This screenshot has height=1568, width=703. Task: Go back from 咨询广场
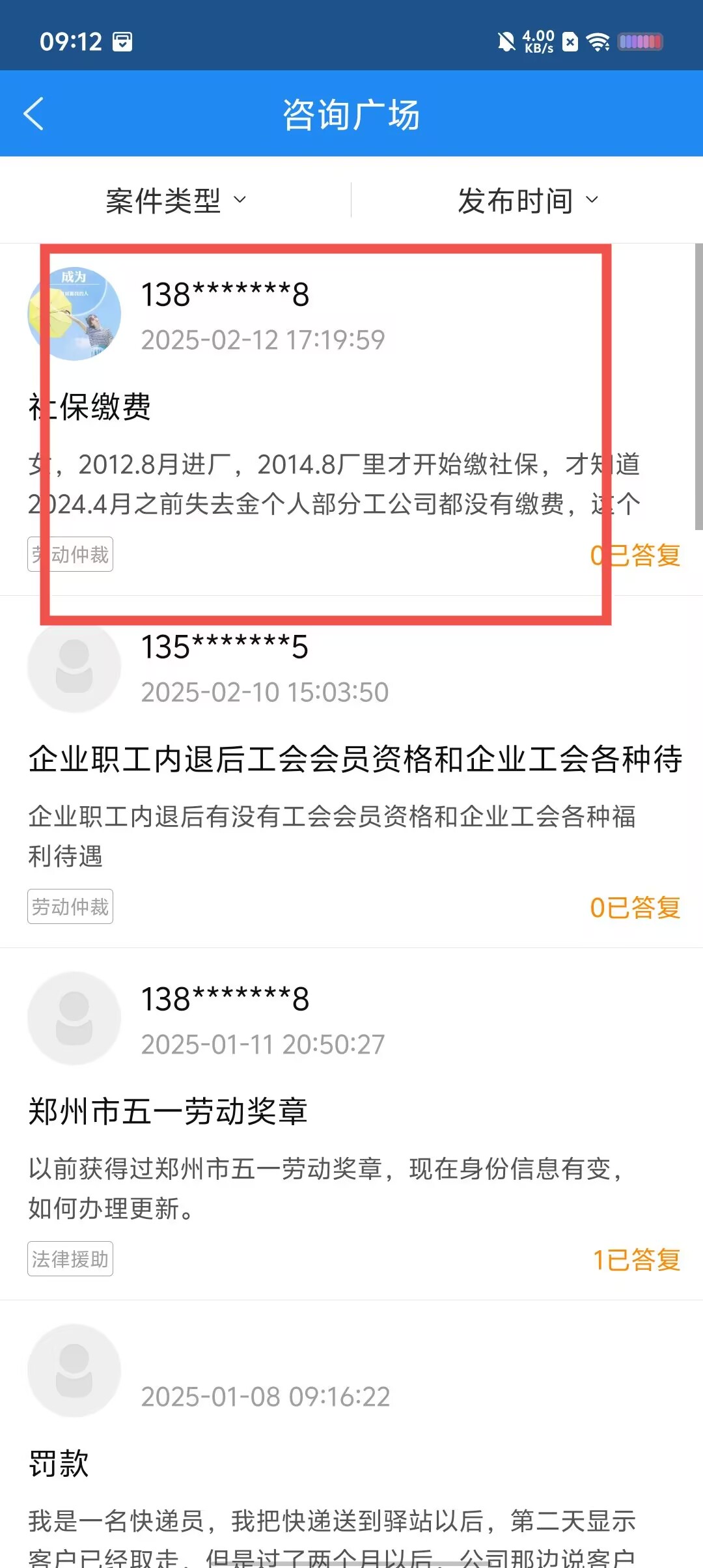coord(34,114)
